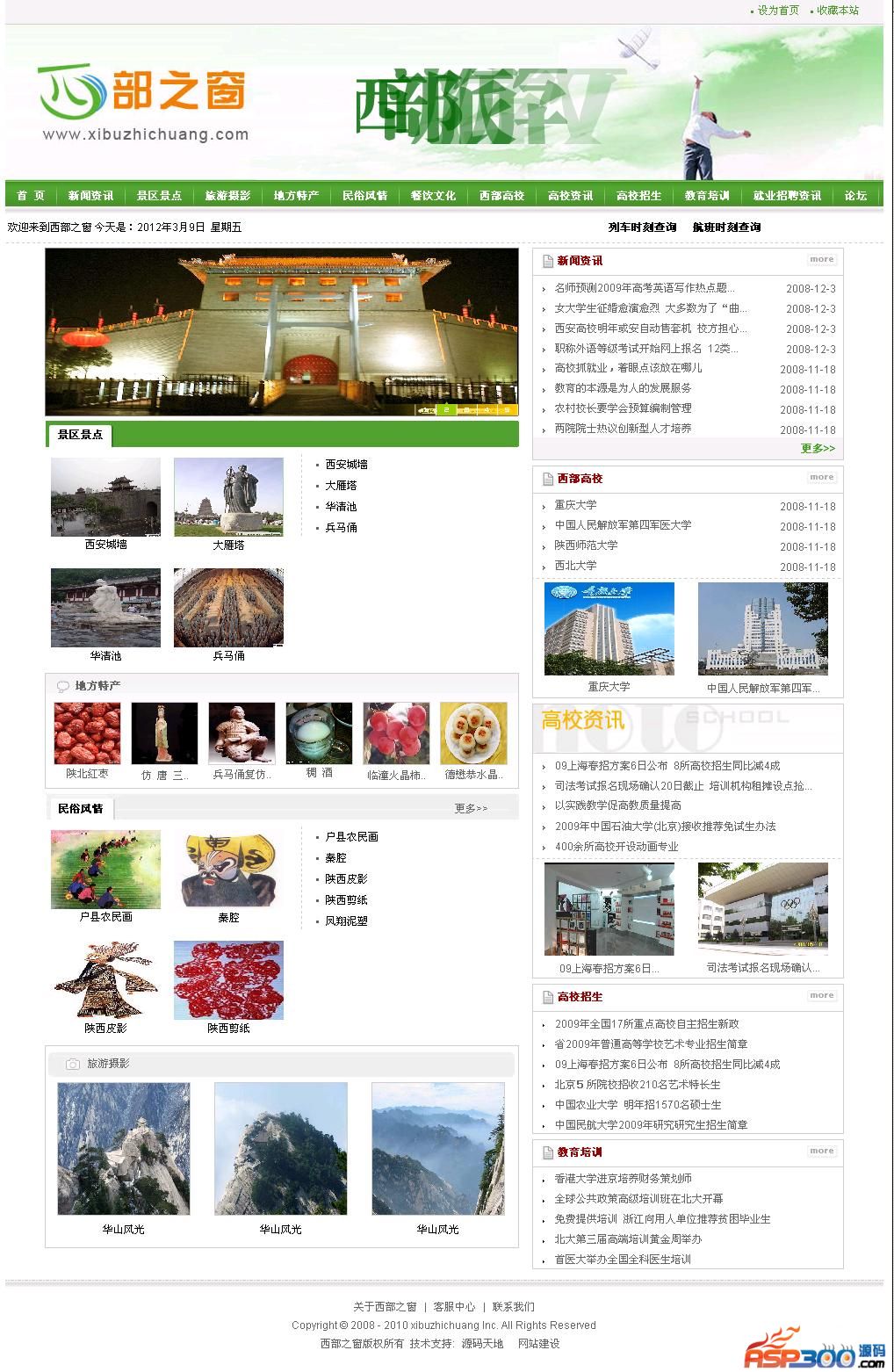Image resolution: width=894 pixels, height=1372 pixels.
Task: Open the 西安城墙 scenic photo tile
Action: click(105, 497)
